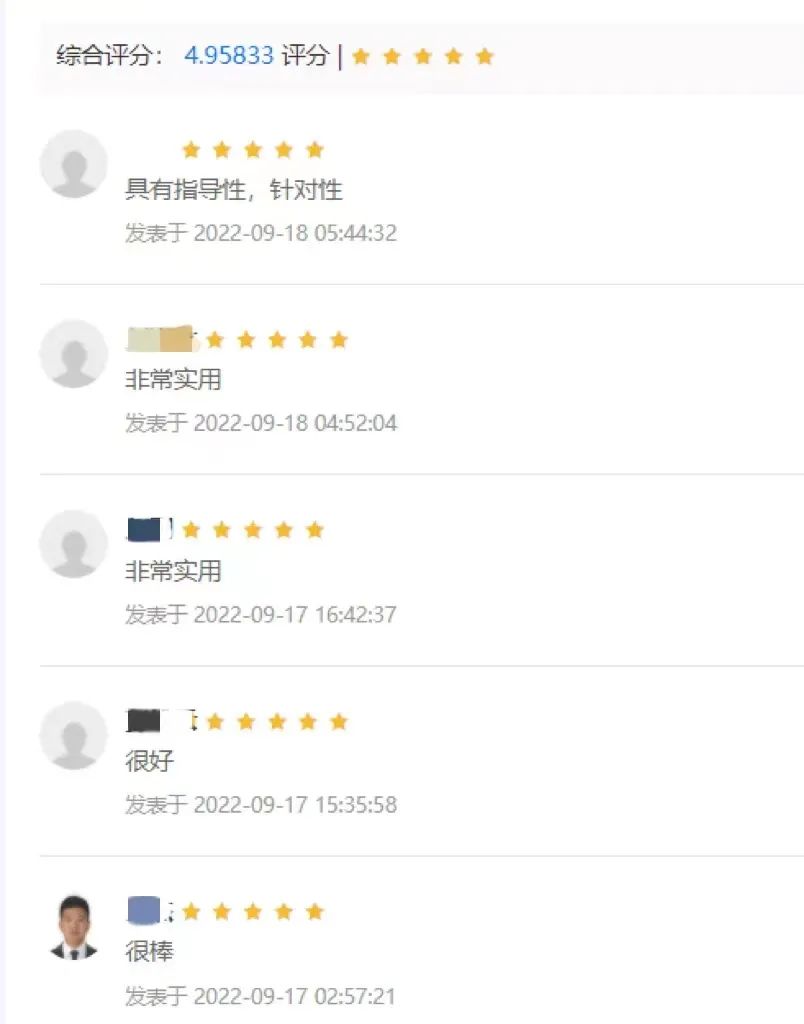View reviewer avatar for comment posted 04:52:04
Image resolution: width=804 pixels, height=1024 pixels.
coord(73,354)
